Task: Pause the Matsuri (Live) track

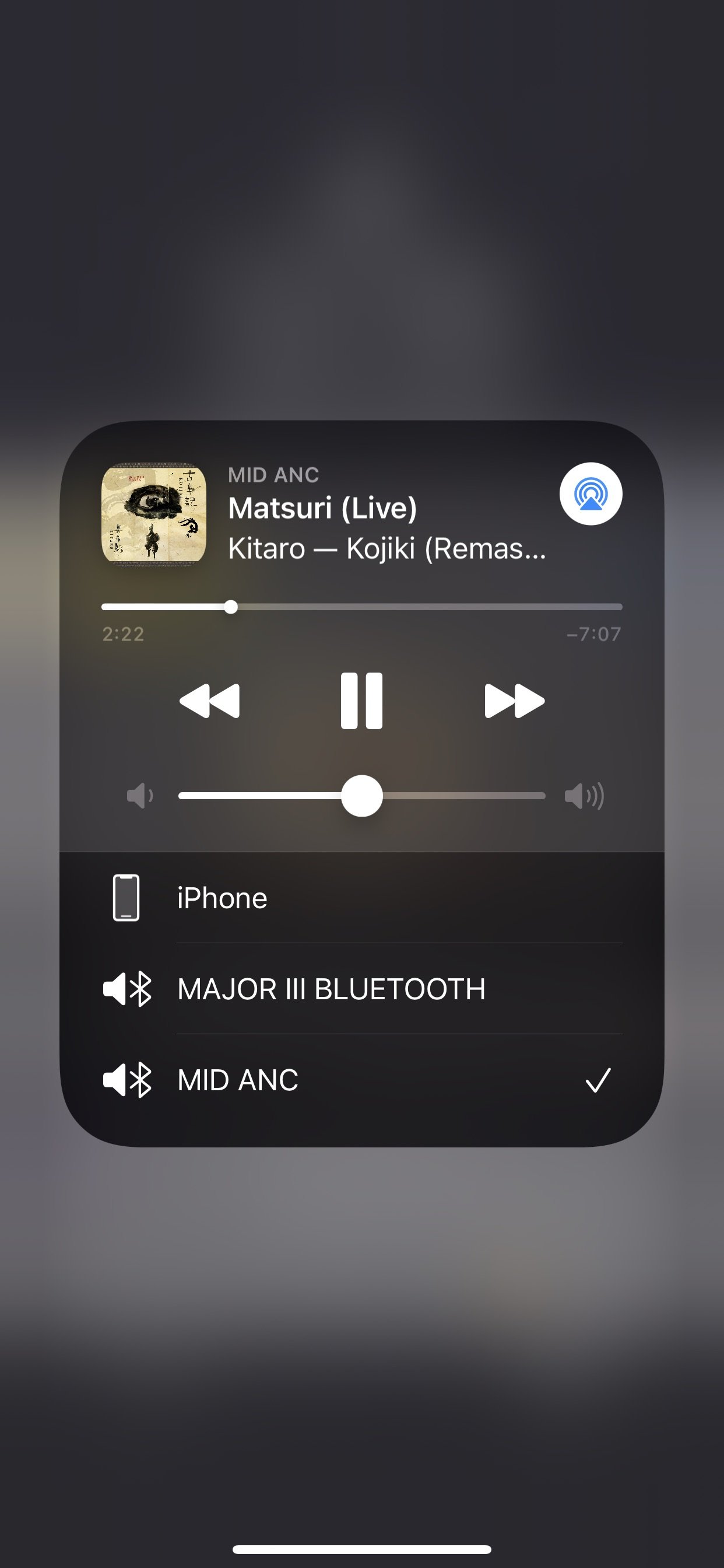Action: click(361, 701)
